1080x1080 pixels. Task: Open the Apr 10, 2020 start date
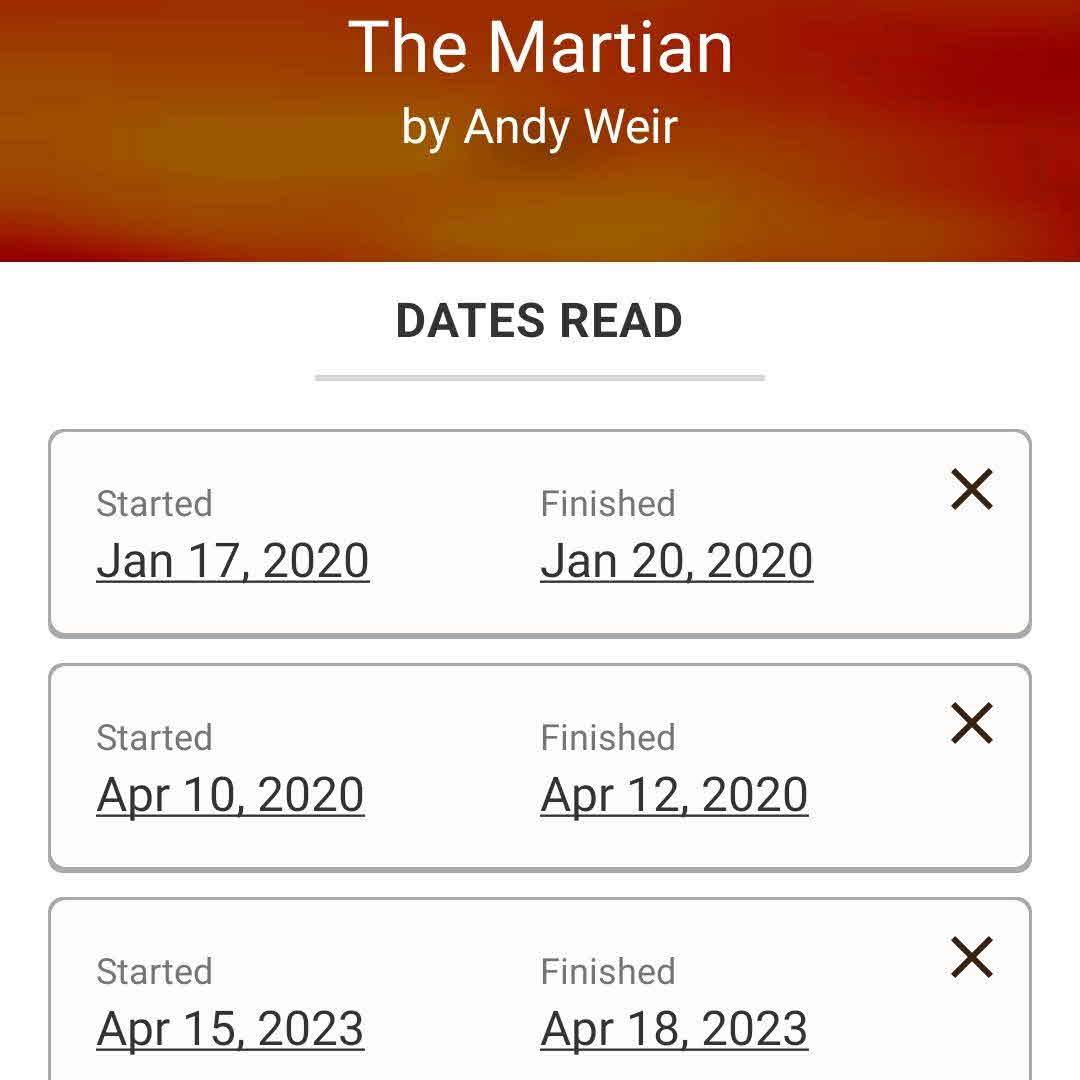(x=230, y=795)
